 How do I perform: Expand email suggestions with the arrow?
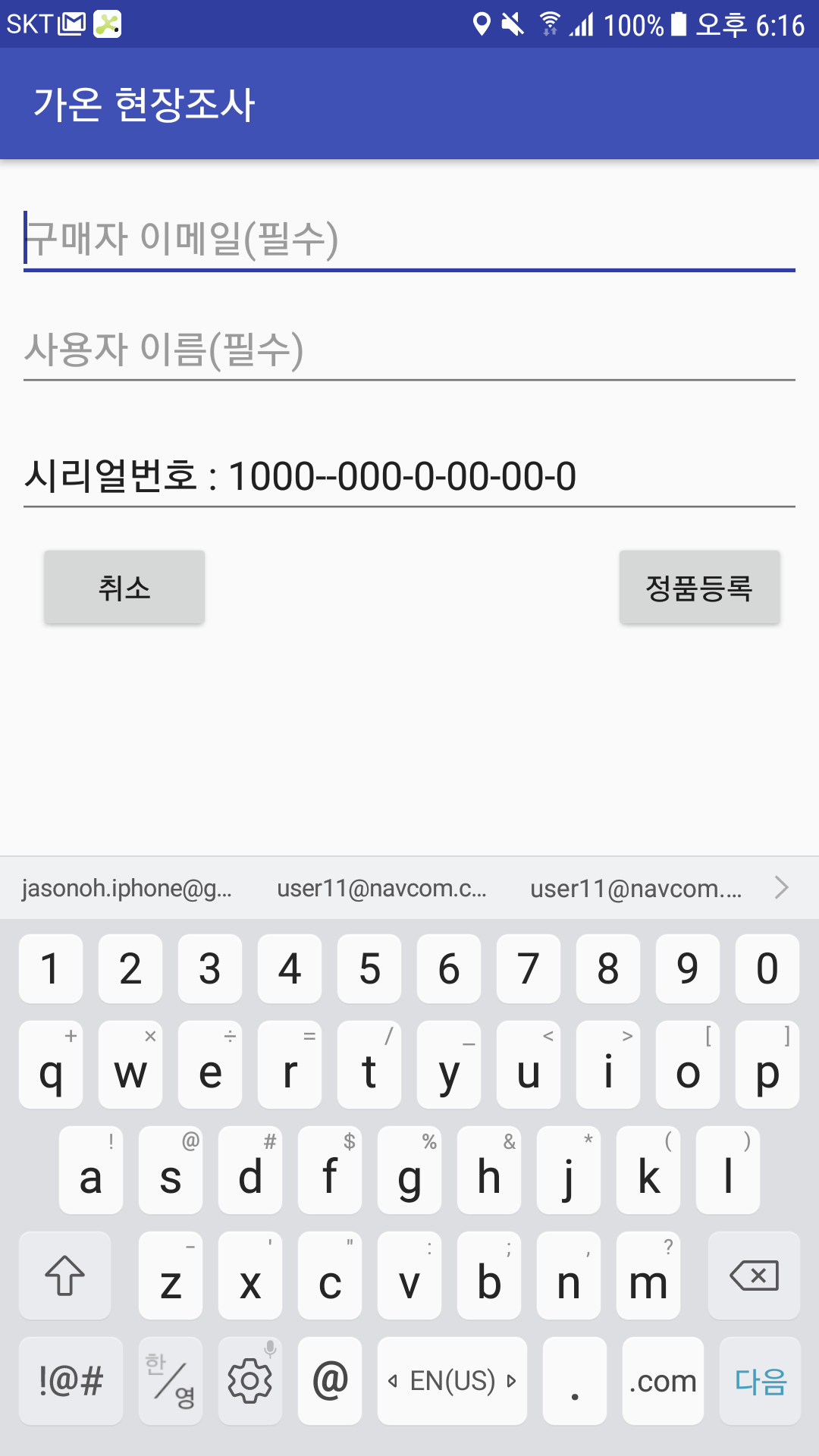click(782, 887)
